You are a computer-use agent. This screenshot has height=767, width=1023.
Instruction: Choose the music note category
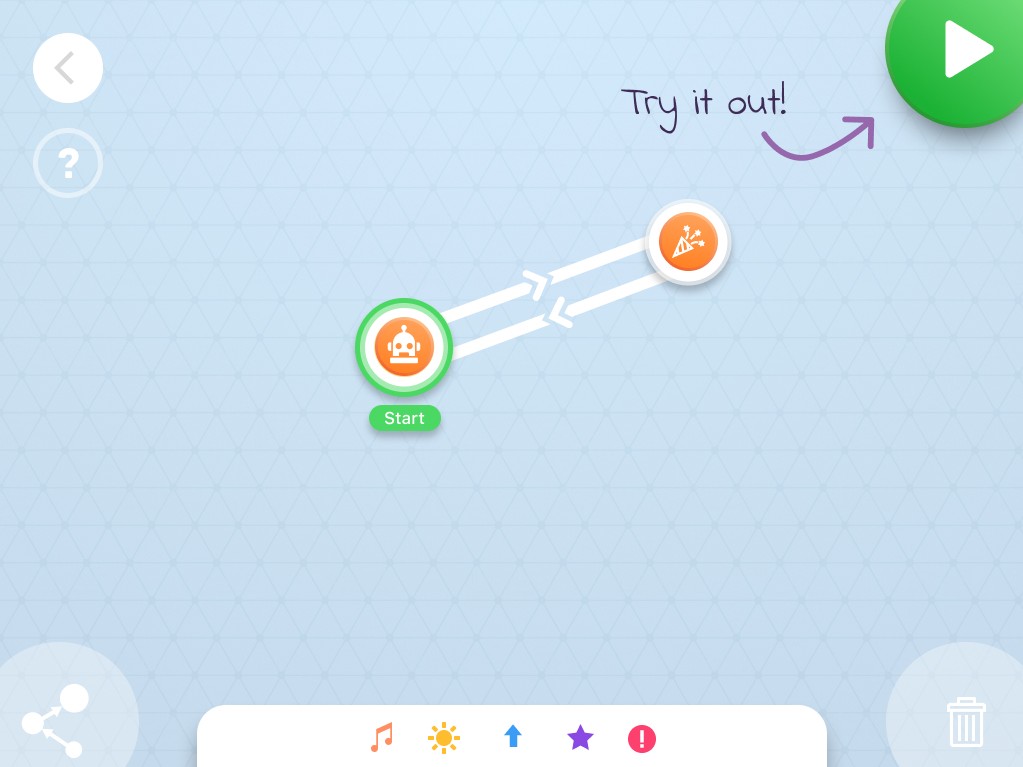pos(381,738)
